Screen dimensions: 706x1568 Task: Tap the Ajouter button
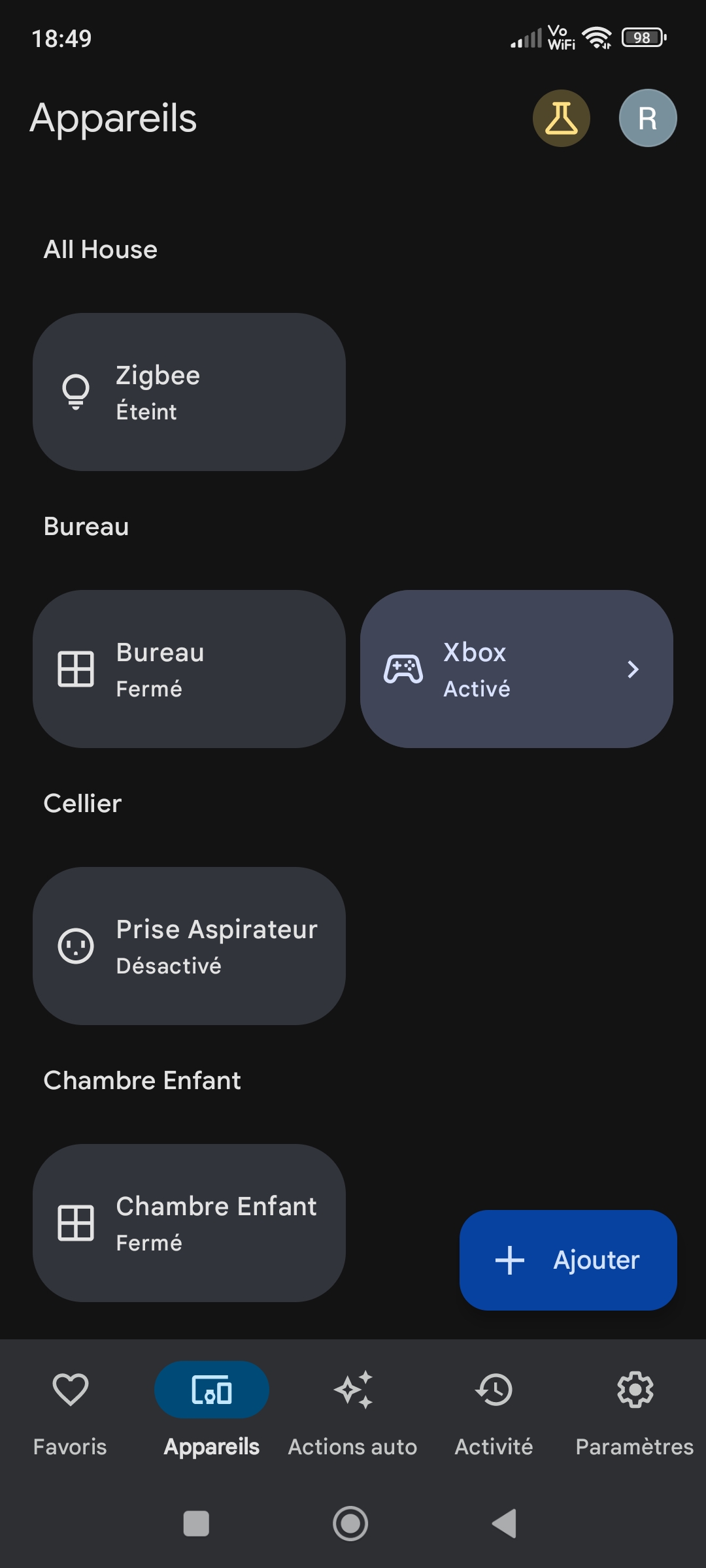(568, 1260)
